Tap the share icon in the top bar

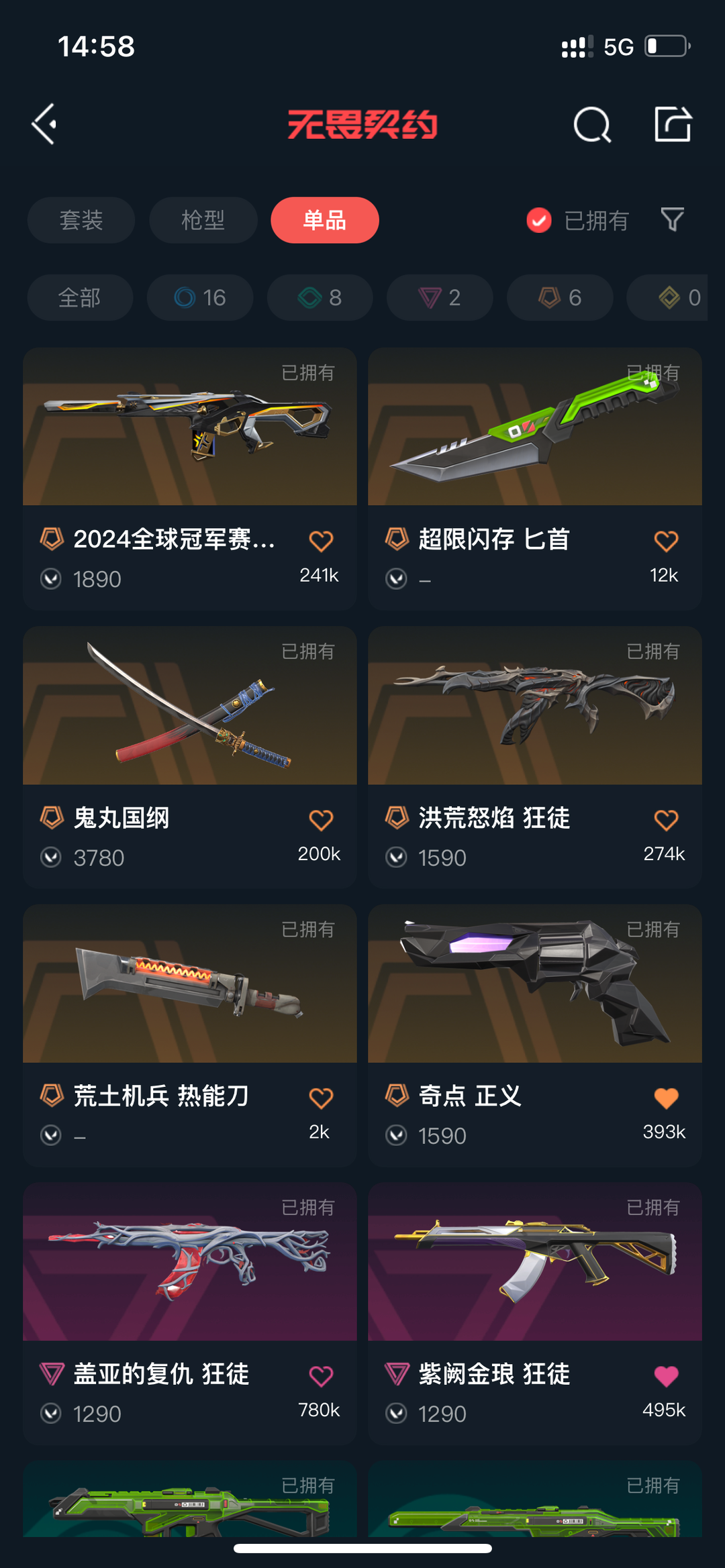[x=673, y=124]
